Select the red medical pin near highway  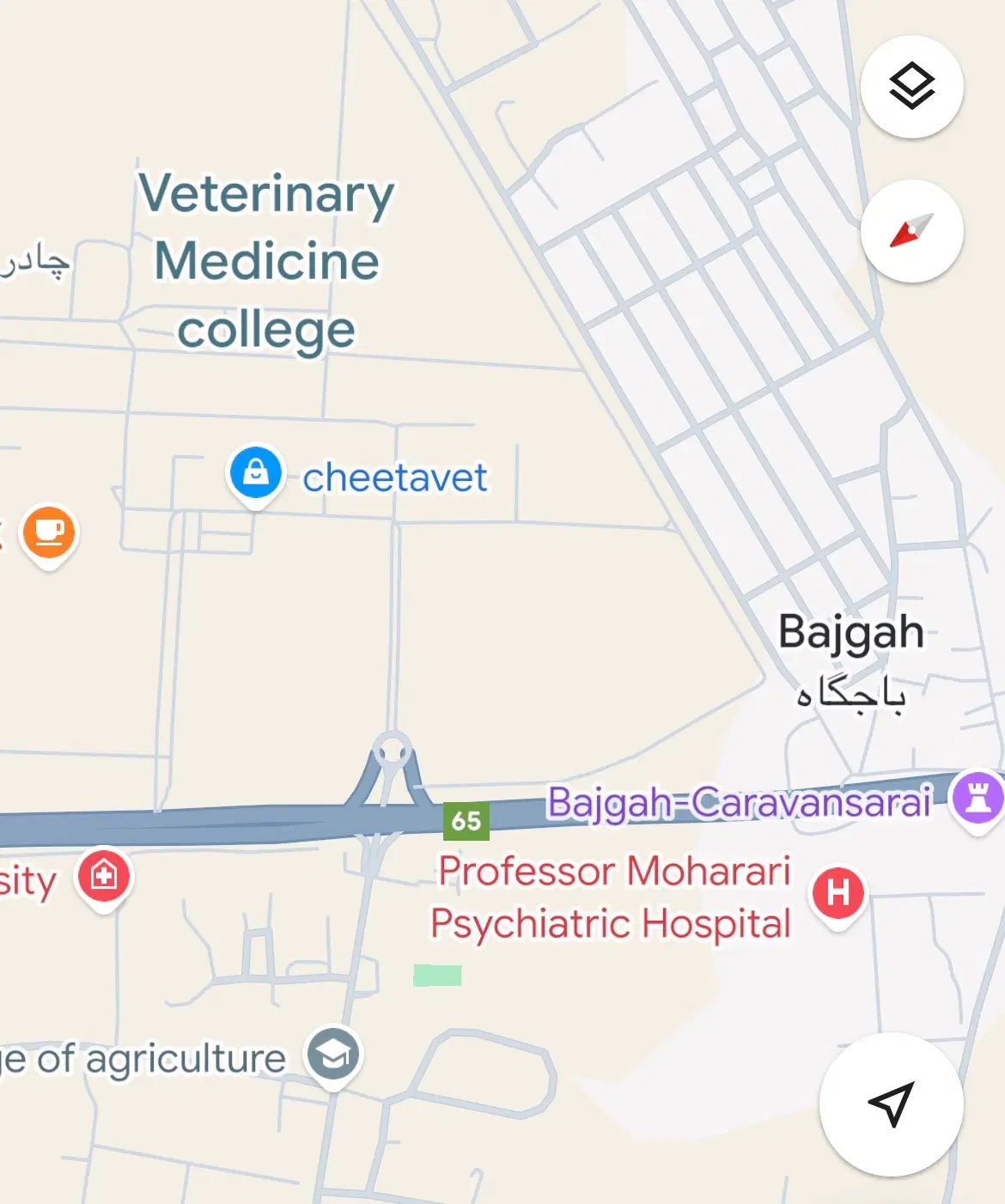pos(104,876)
